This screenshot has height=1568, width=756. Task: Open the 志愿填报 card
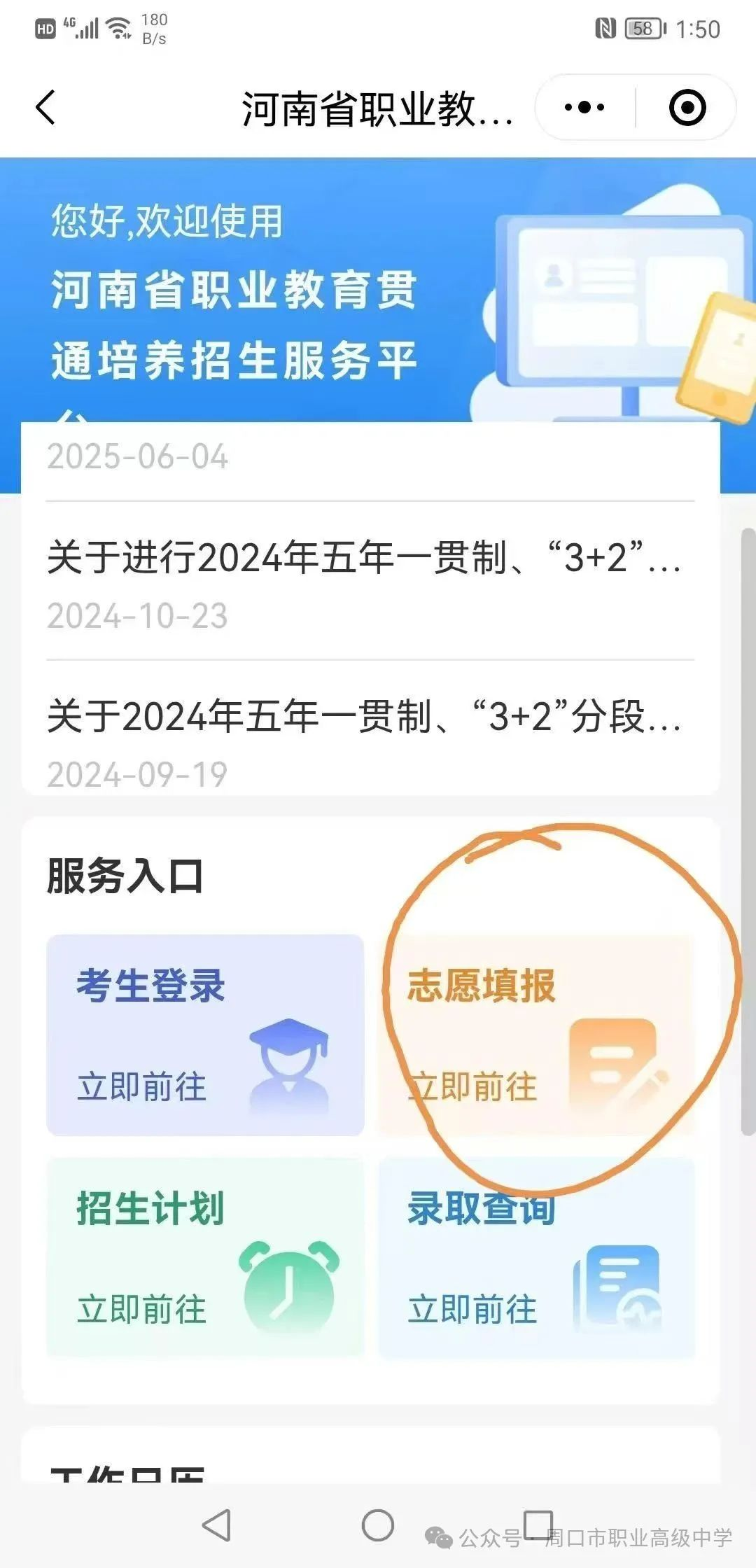coord(536,1035)
